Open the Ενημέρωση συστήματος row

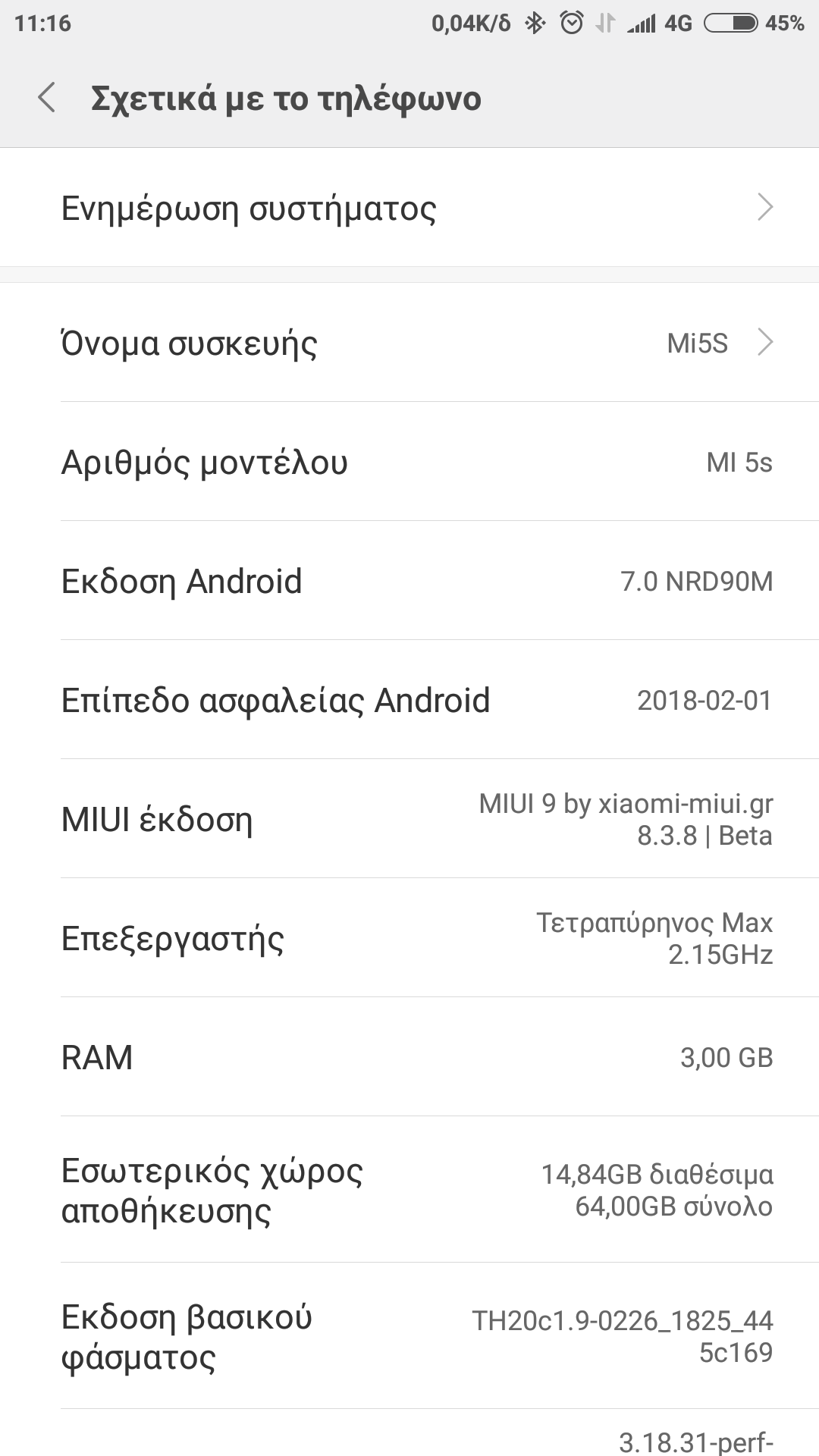409,208
